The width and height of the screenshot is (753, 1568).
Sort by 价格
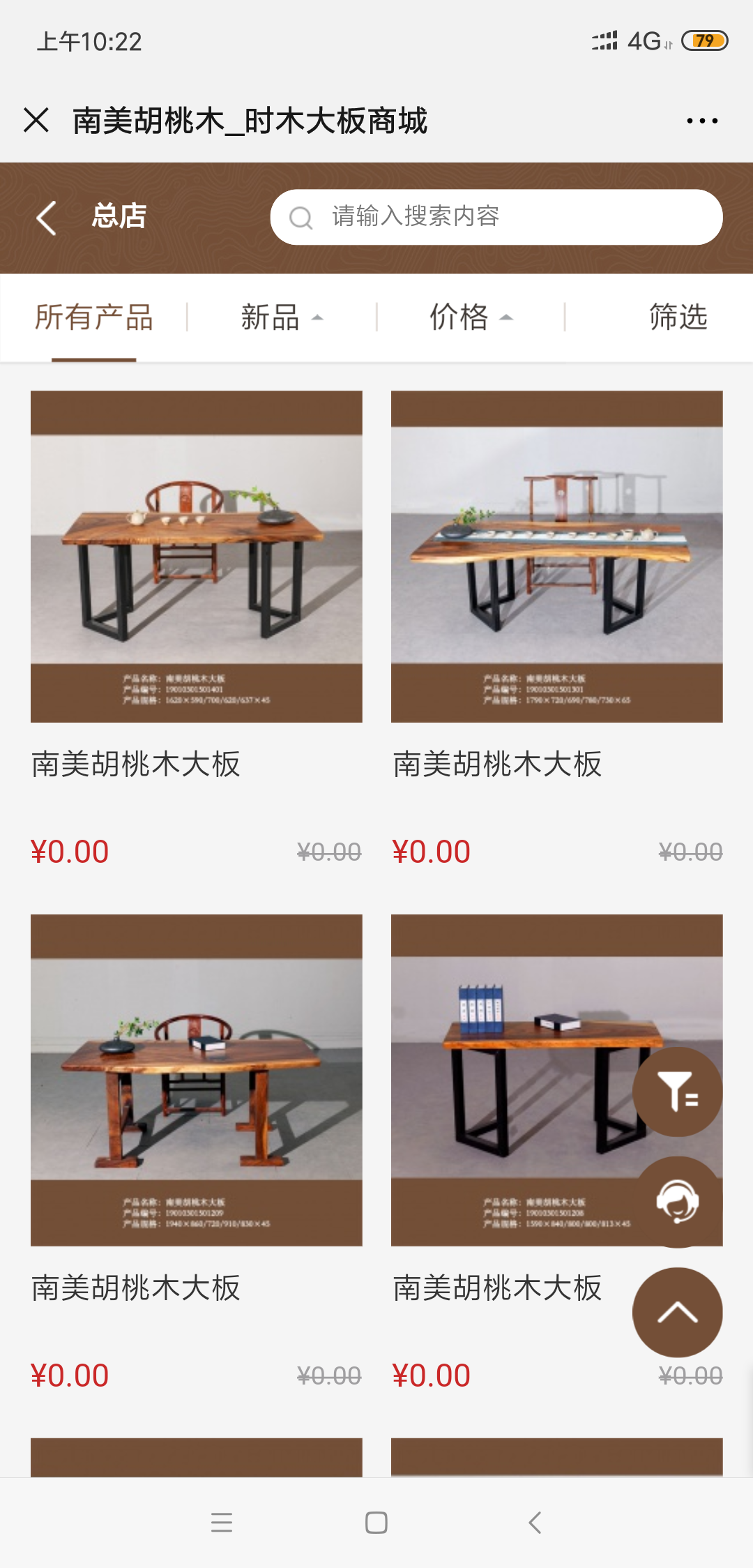tap(471, 317)
